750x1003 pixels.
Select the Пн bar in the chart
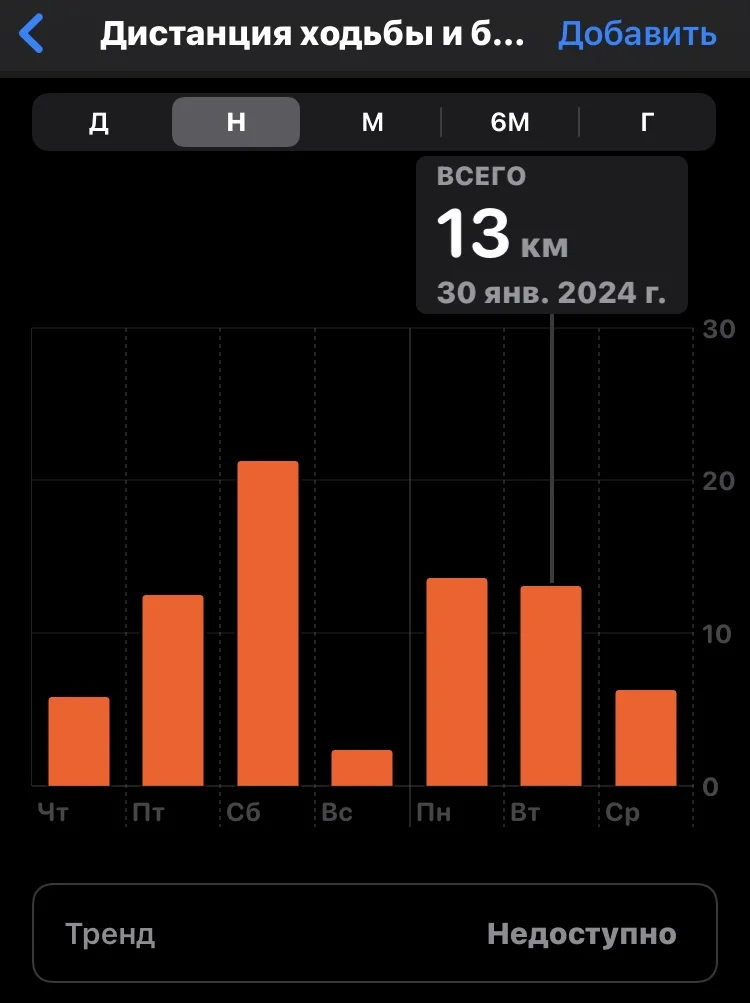(457, 682)
